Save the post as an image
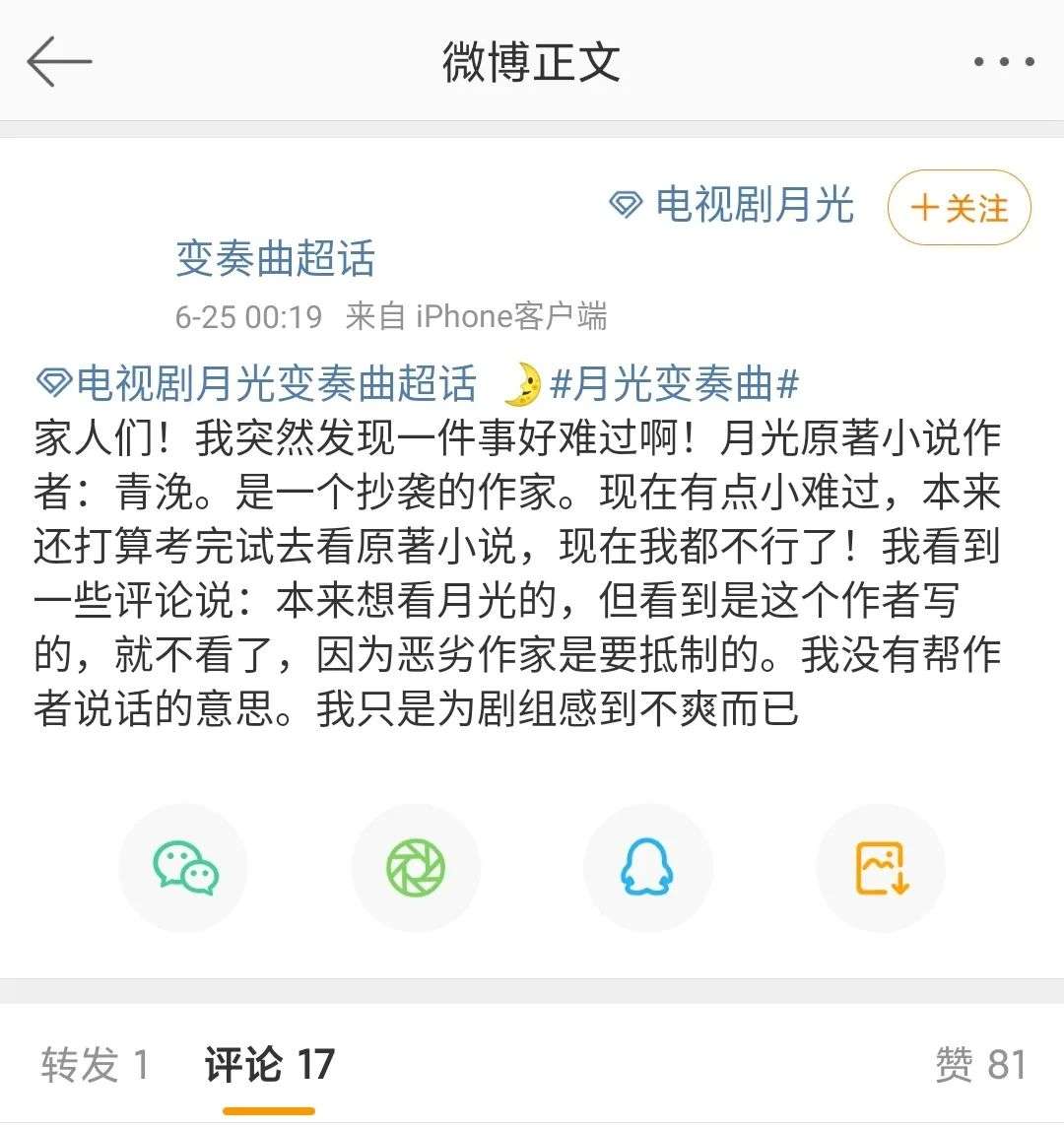 [880, 868]
